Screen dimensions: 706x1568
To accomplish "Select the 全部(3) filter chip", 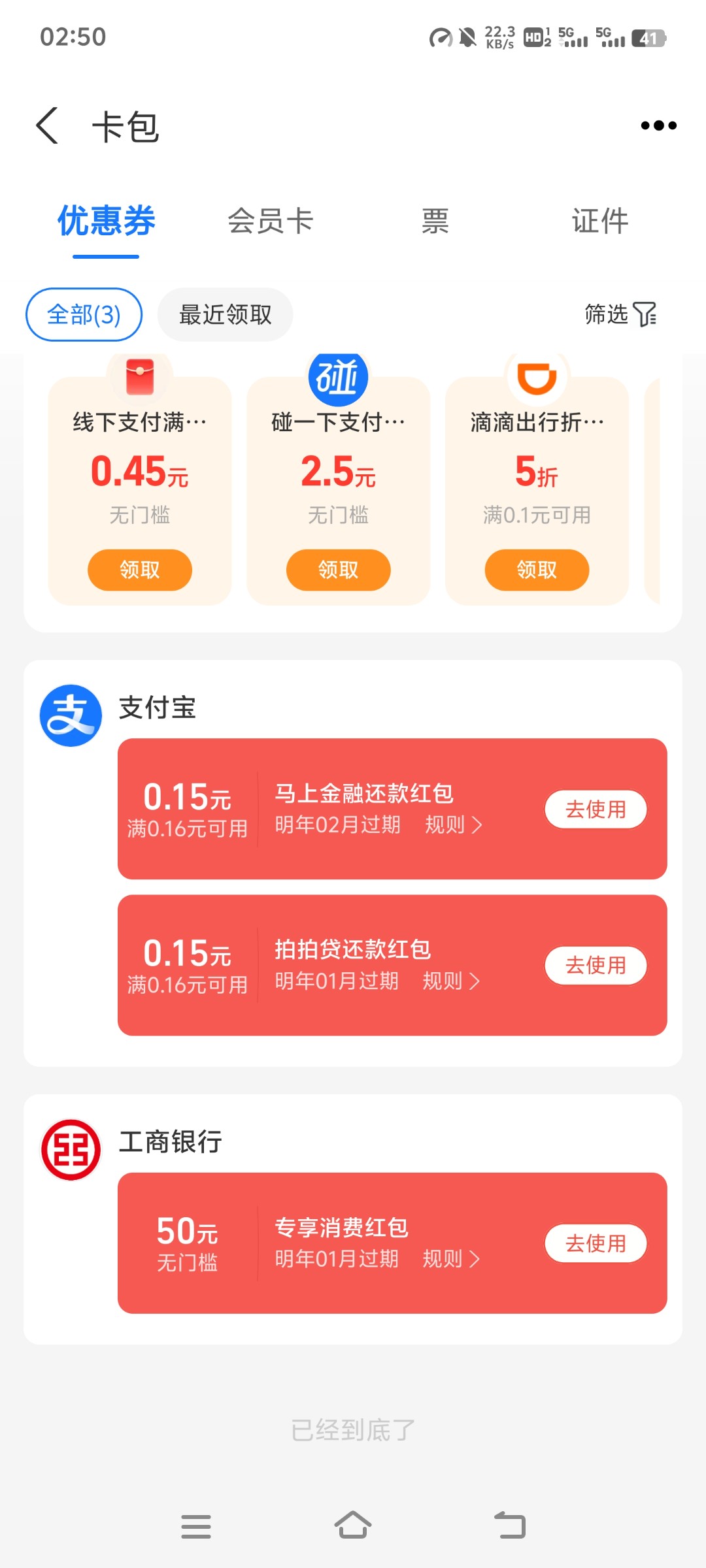I will pyautogui.click(x=84, y=314).
